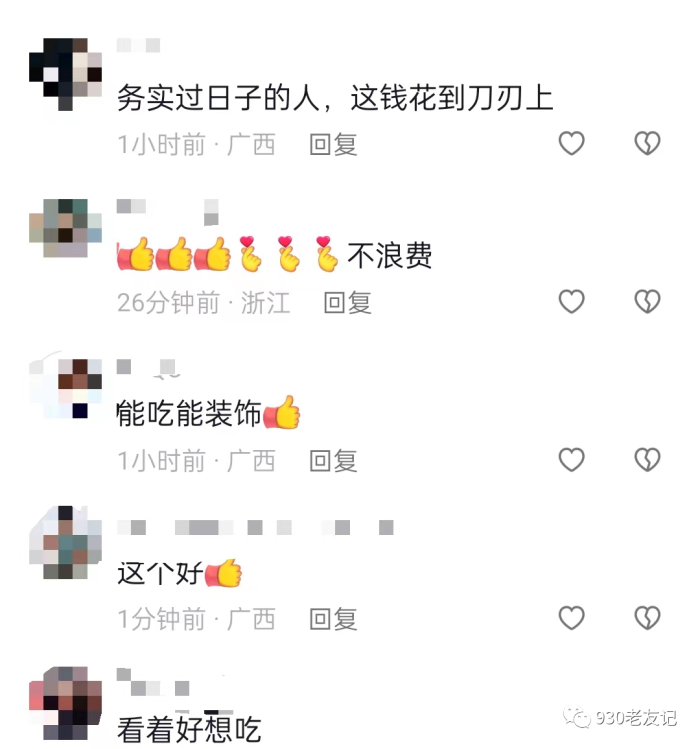Reply to the '能吃能装饰' comment

(x=333, y=461)
